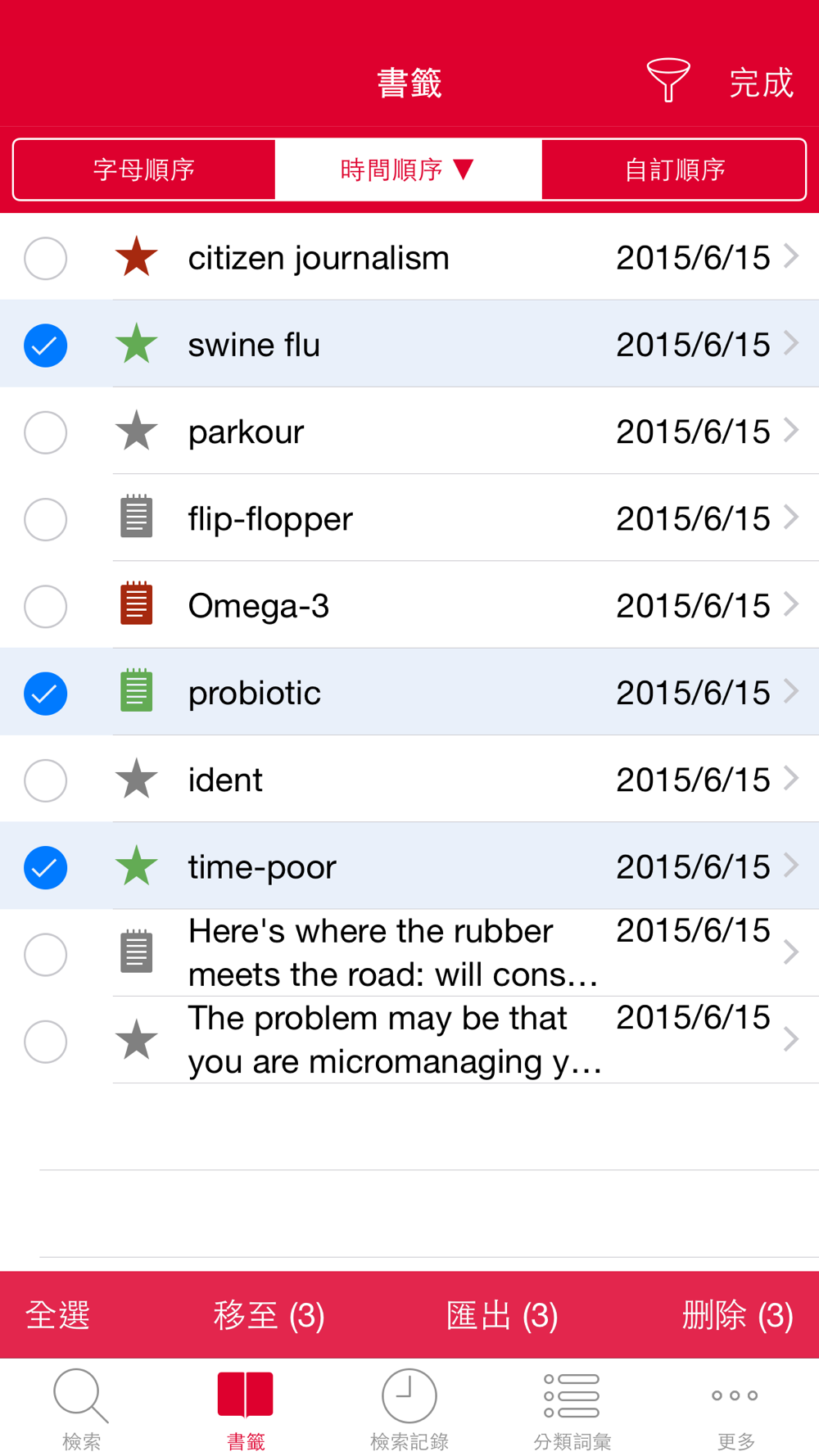
Task: Delete selected items with 刪除 (3)
Action: click(x=737, y=1315)
